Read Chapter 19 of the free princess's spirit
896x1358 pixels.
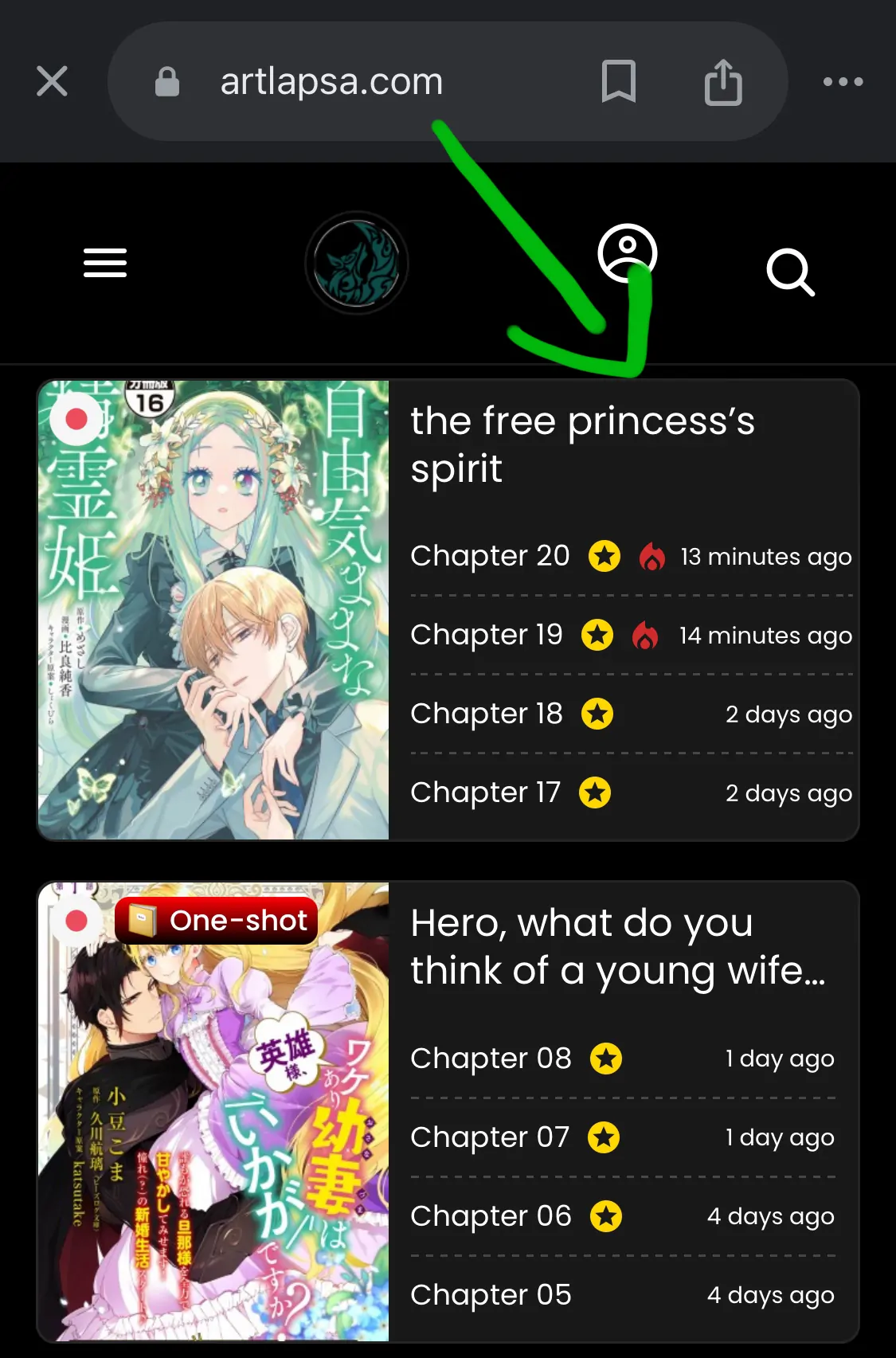coord(486,635)
